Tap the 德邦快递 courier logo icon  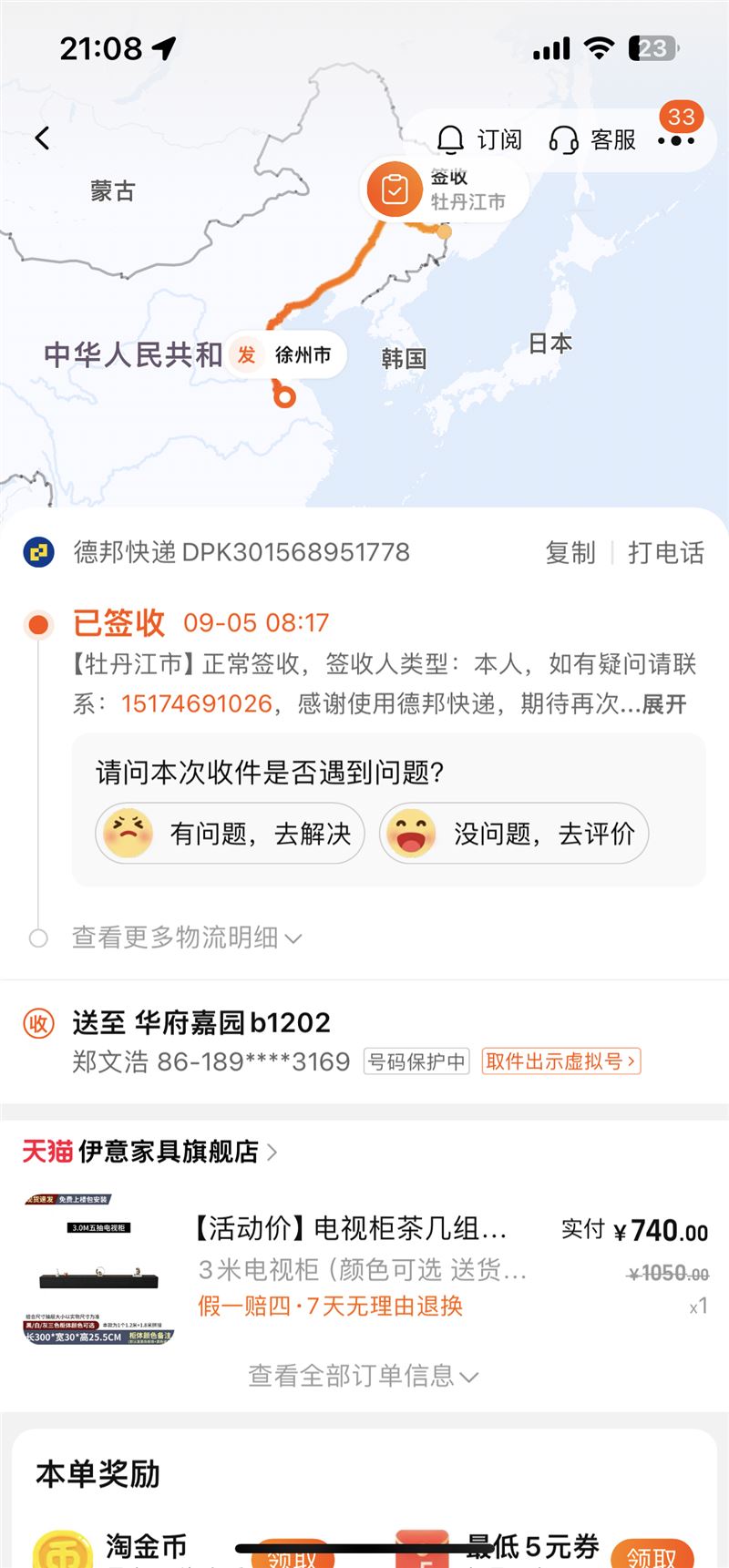pos(38,552)
